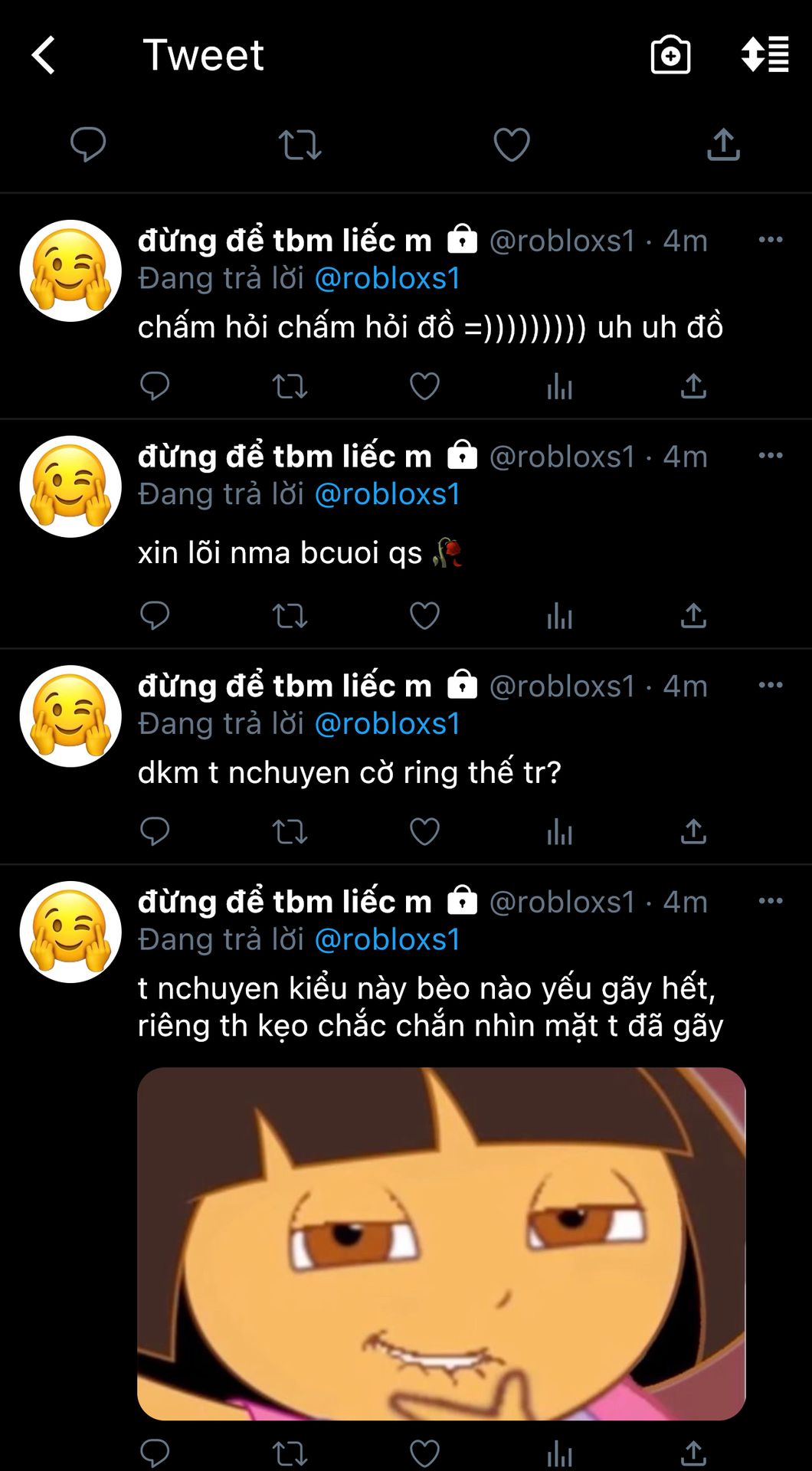
Task: Retweet the 'xin lõi nma bcuoi qs' tweet
Action: click(290, 615)
